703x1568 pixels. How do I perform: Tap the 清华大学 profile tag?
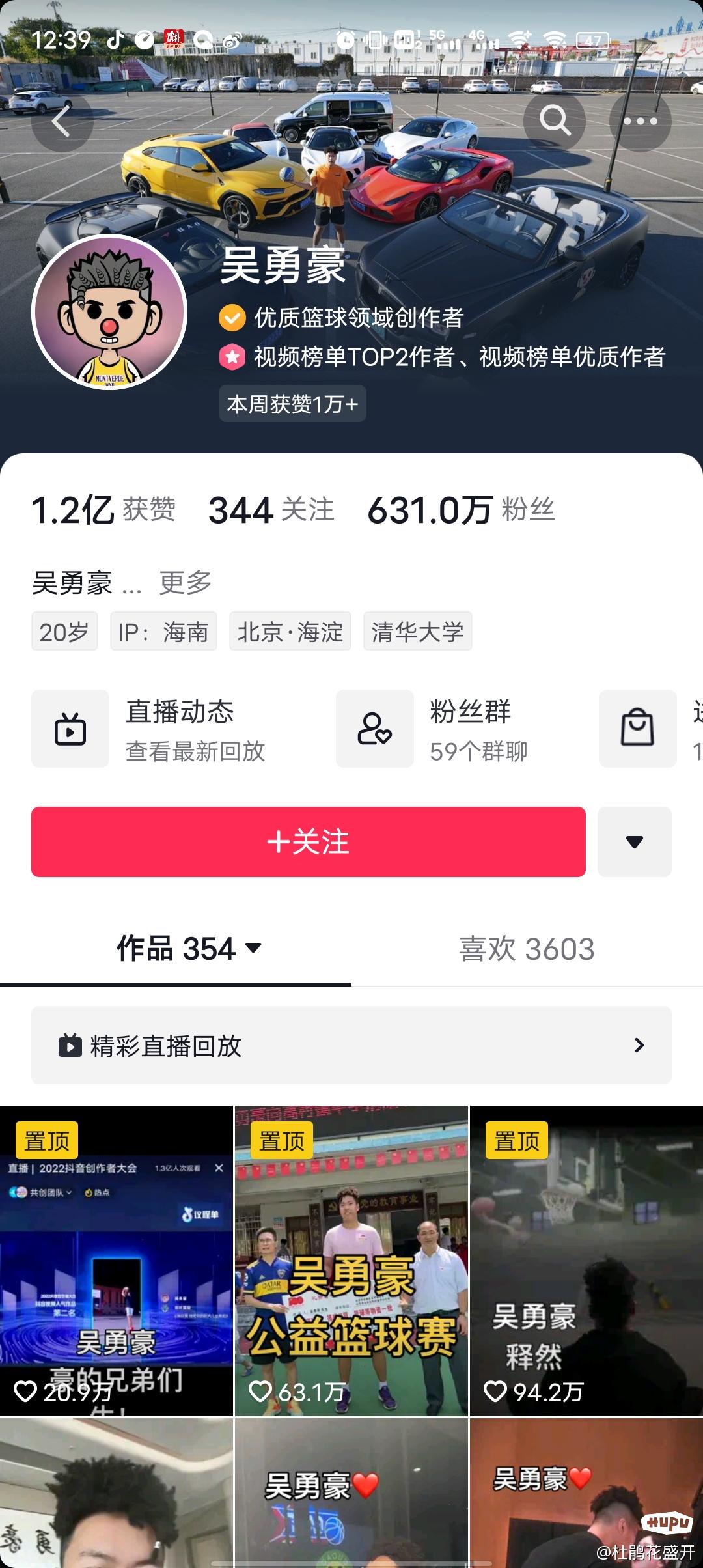click(x=417, y=631)
